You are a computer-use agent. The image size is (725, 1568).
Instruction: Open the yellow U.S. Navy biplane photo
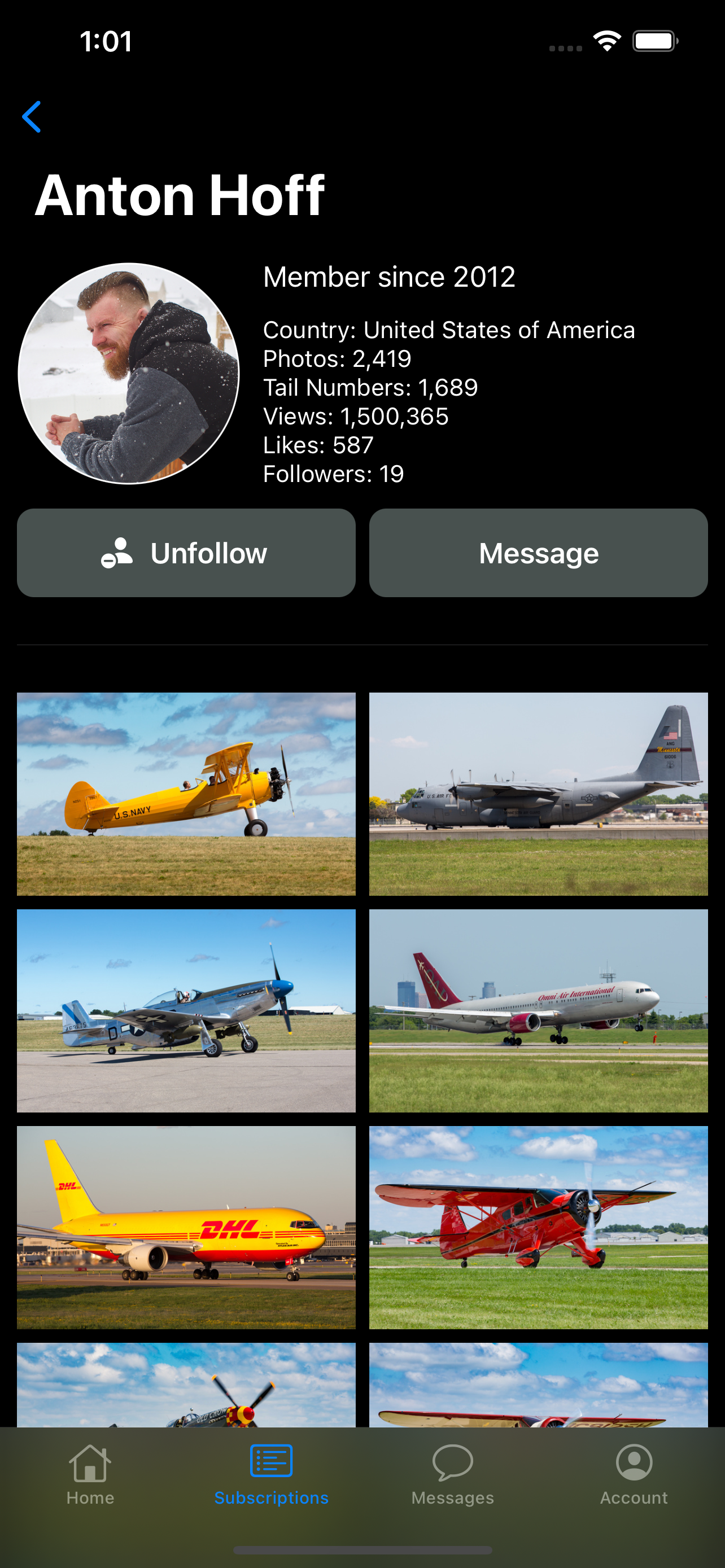coord(186,794)
